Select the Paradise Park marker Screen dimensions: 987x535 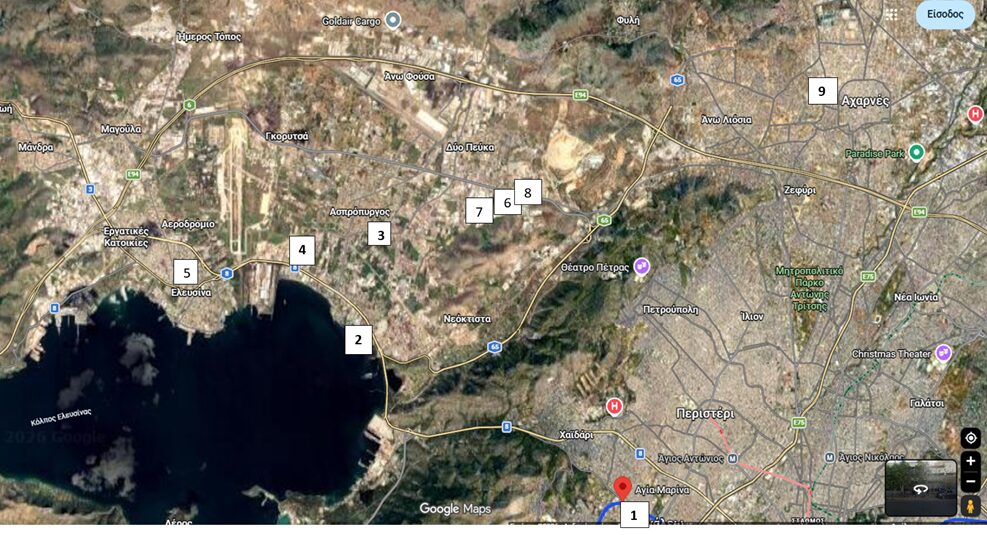point(916,153)
